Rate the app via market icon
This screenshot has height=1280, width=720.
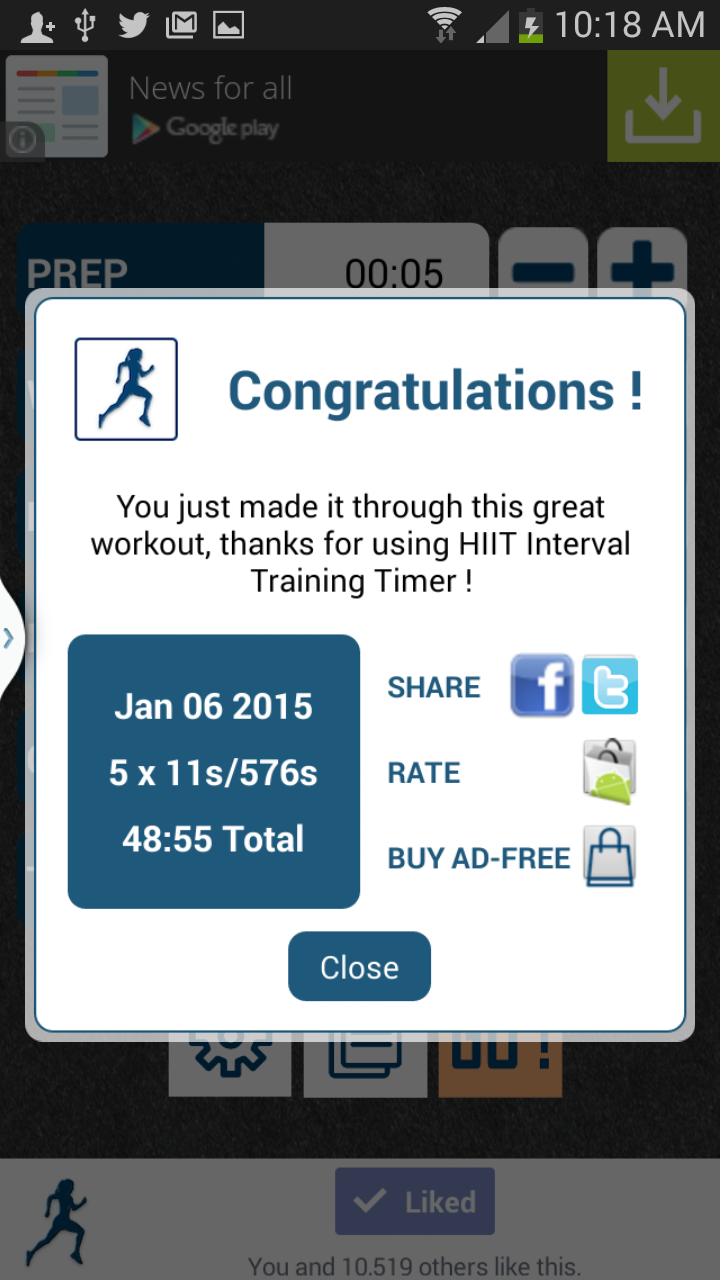point(609,772)
